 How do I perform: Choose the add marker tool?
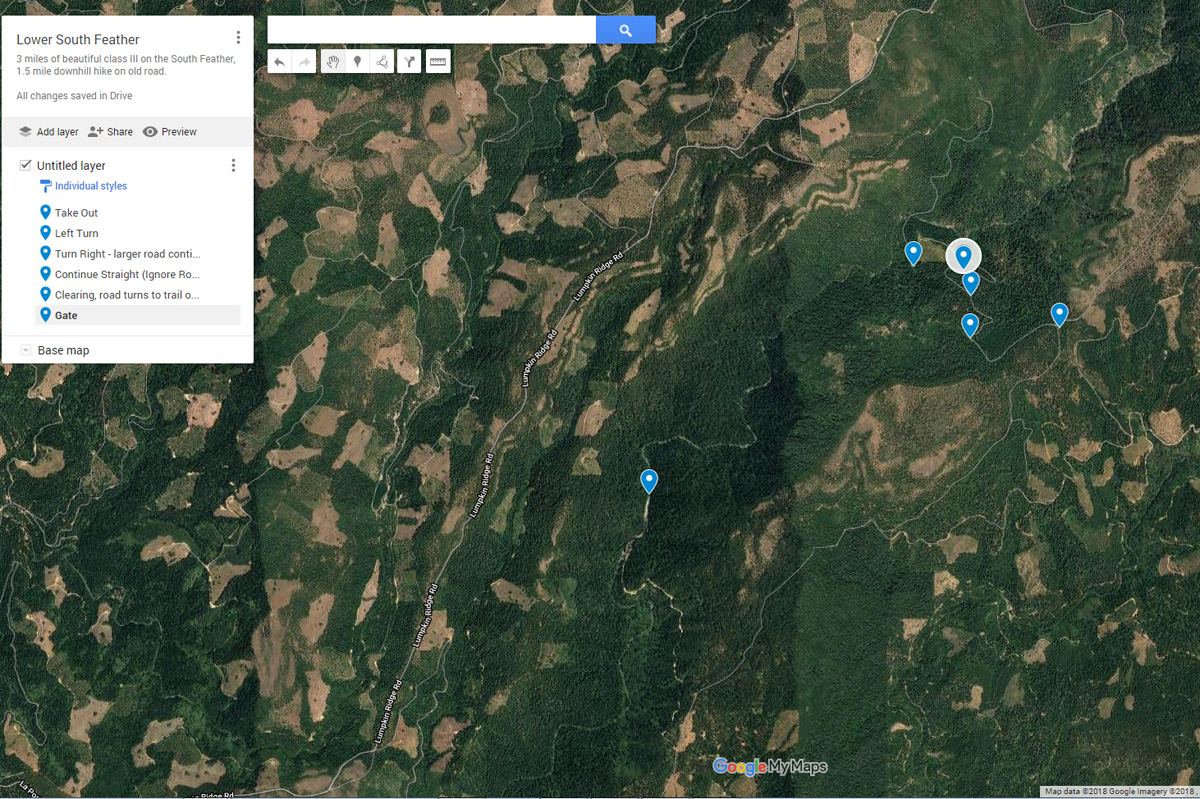click(x=357, y=62)
